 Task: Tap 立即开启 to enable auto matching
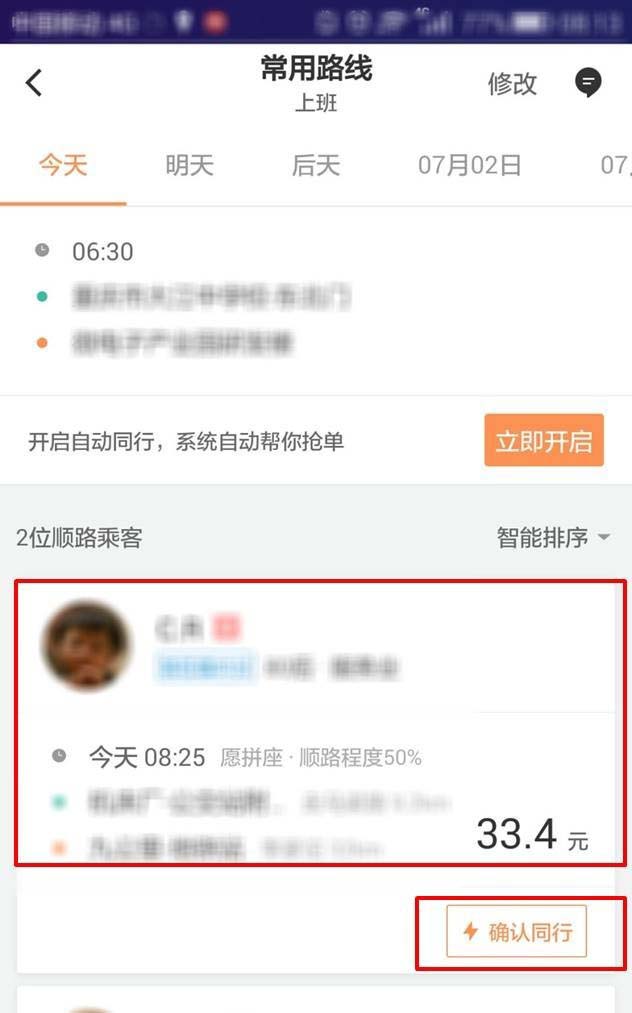click(x=544, y=441)
